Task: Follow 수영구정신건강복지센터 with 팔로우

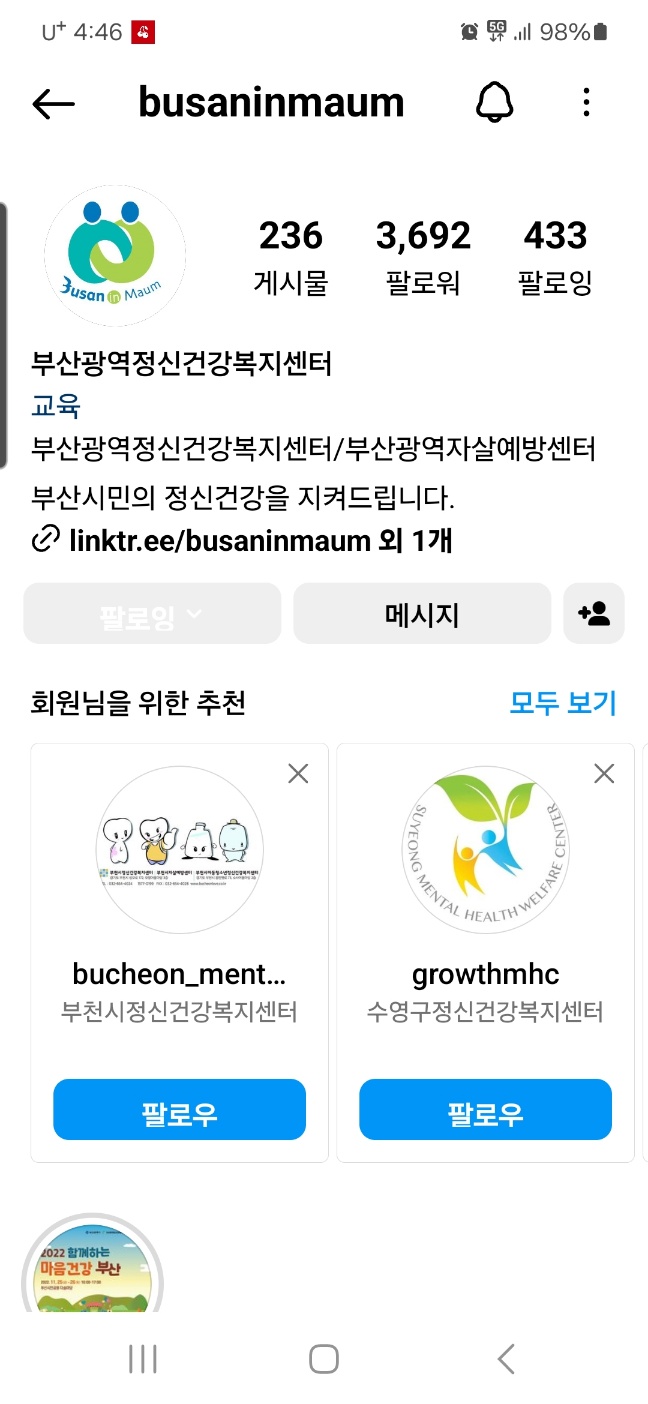Action: click(x=485, y=1110)
